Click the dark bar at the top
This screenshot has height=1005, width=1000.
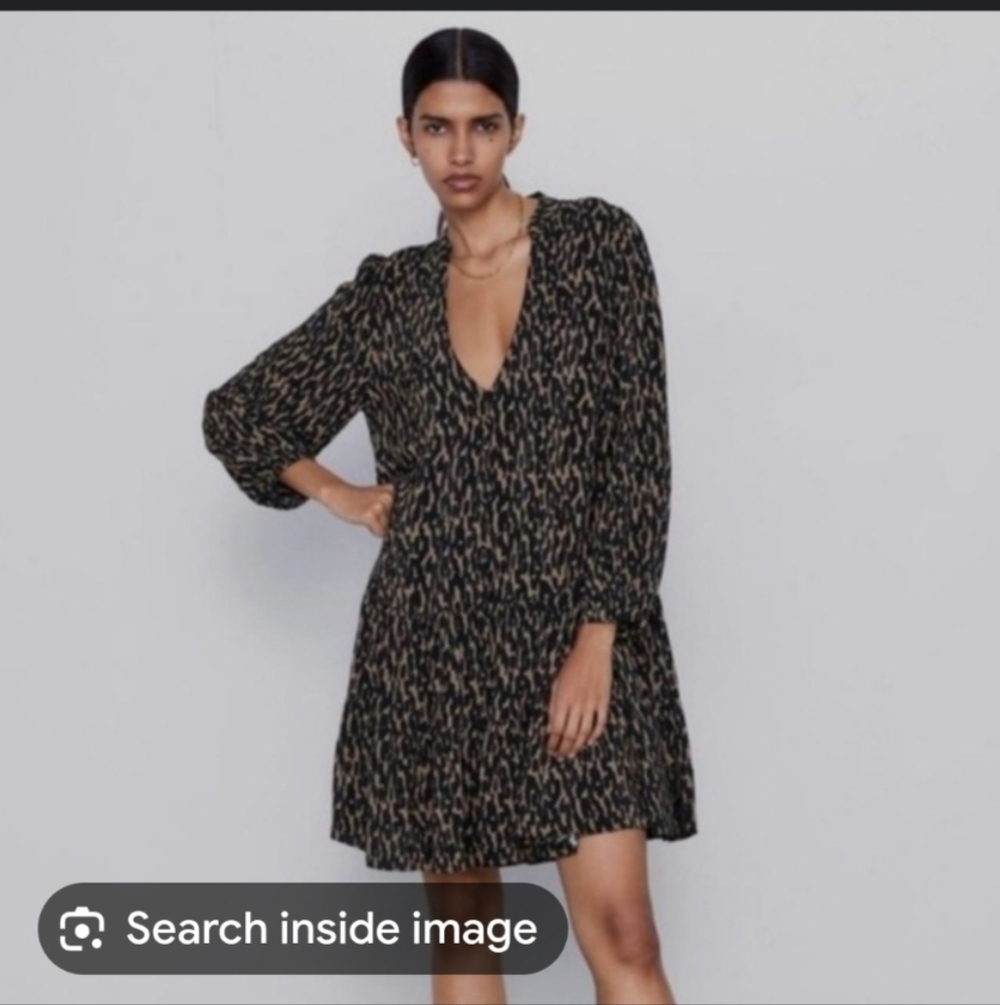point(500,6)
